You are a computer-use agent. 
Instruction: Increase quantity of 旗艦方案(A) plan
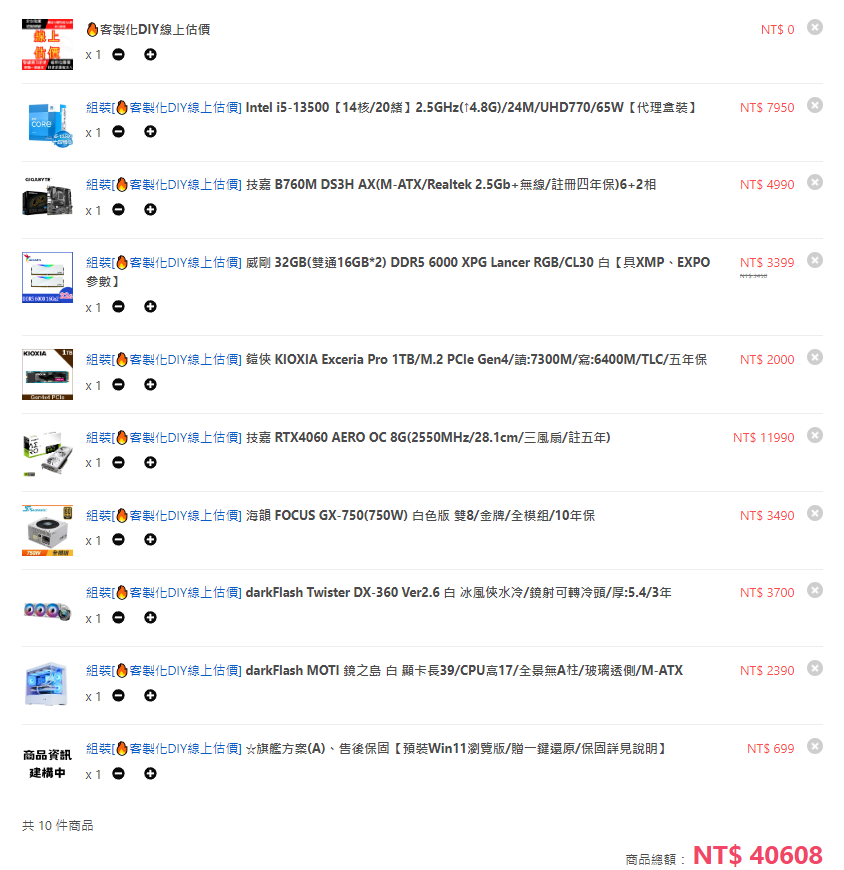click(150, 774)
